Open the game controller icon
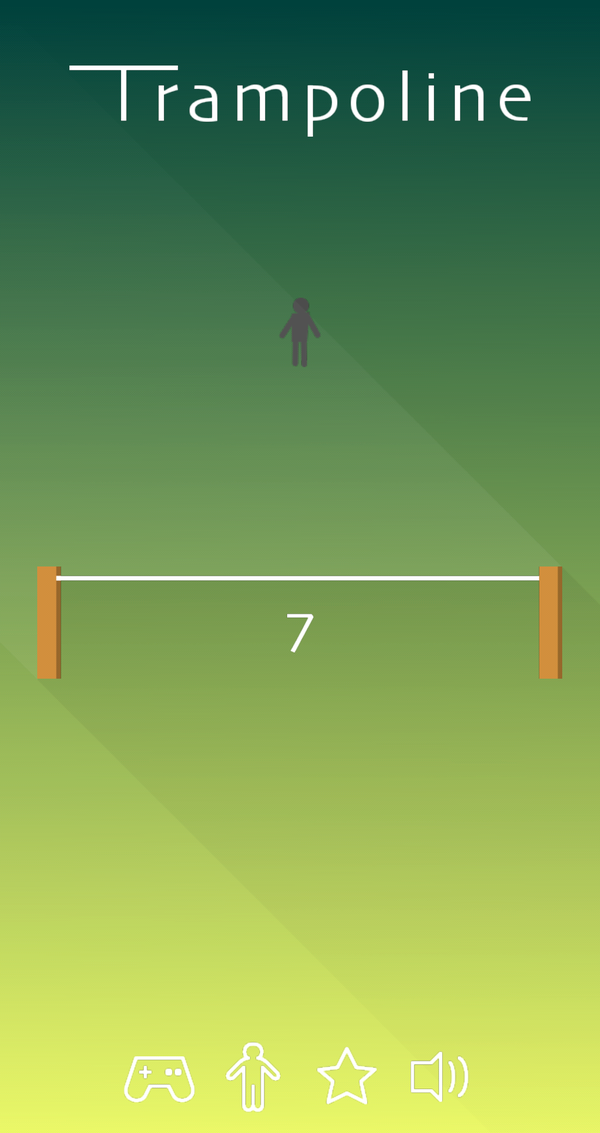Image resolution: width=600 pixels, height=1133 pixels. tap(159, 1078)
